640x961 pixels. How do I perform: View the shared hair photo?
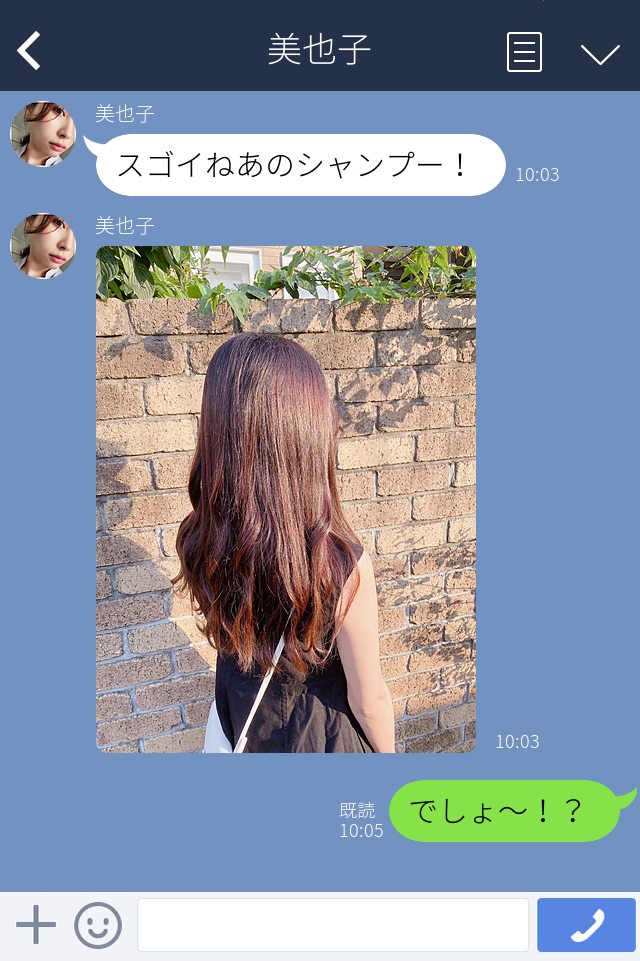pos(285,499)
